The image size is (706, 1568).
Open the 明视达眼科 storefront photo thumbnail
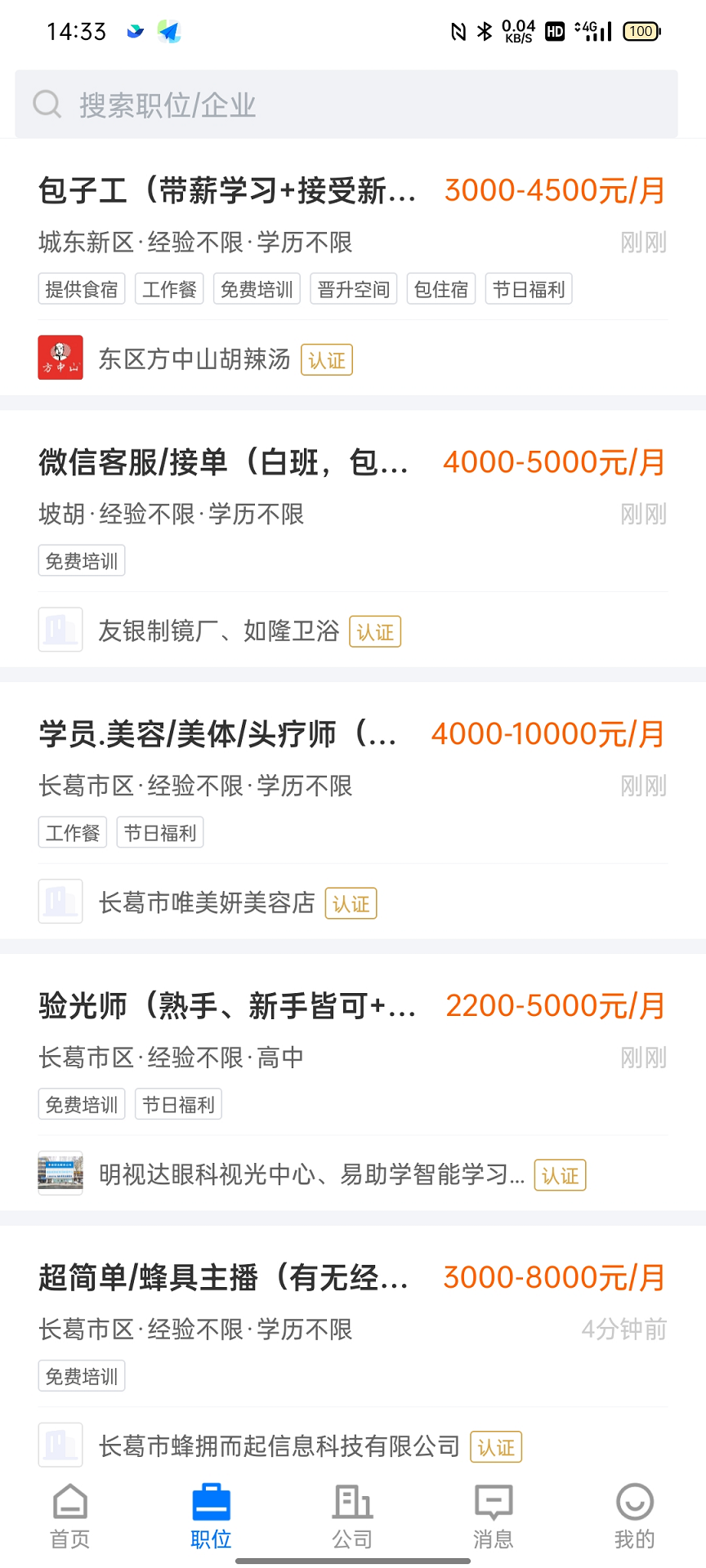(x=60, y=1173)
